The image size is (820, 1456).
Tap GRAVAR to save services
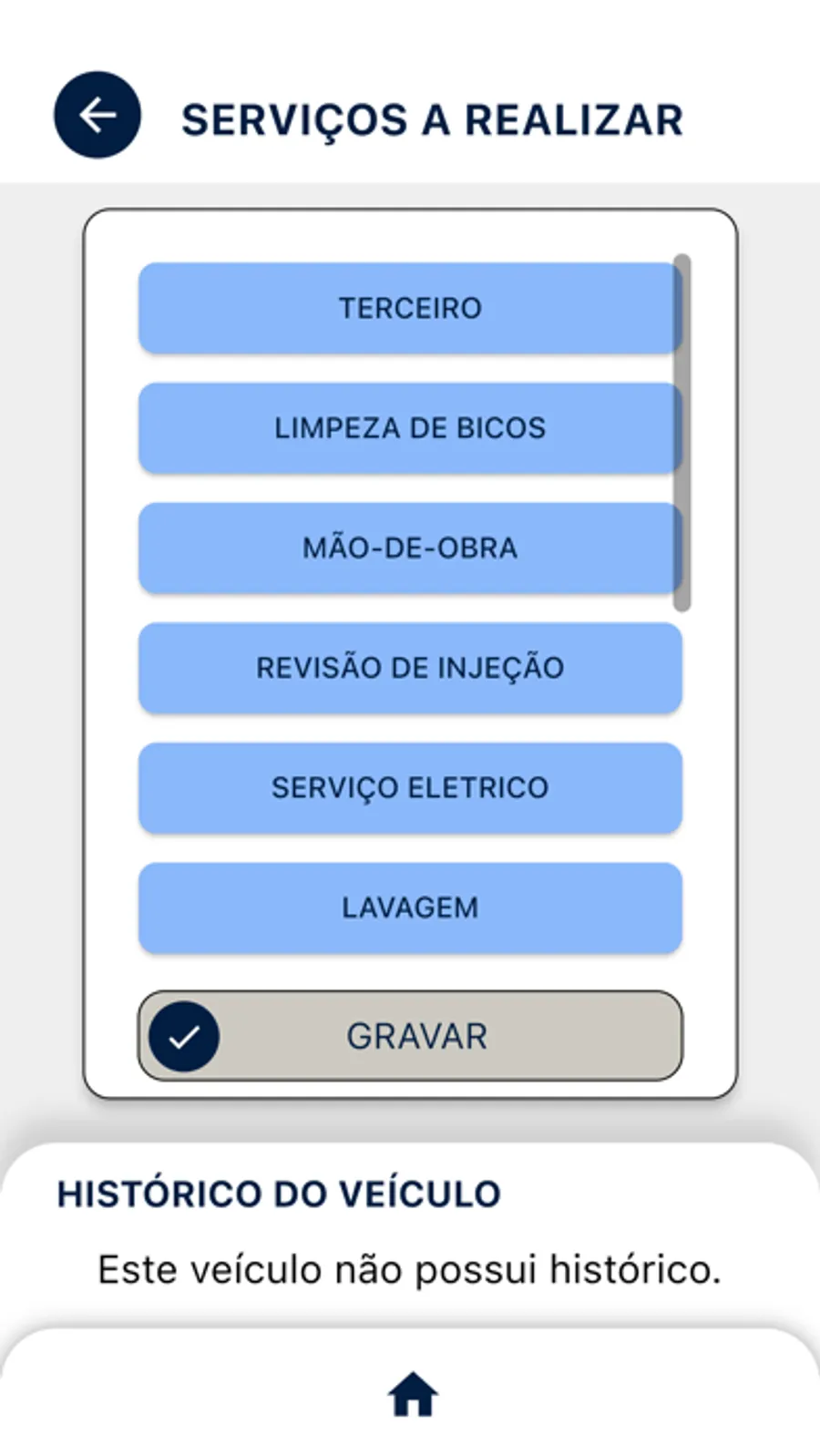point(409,1036)
